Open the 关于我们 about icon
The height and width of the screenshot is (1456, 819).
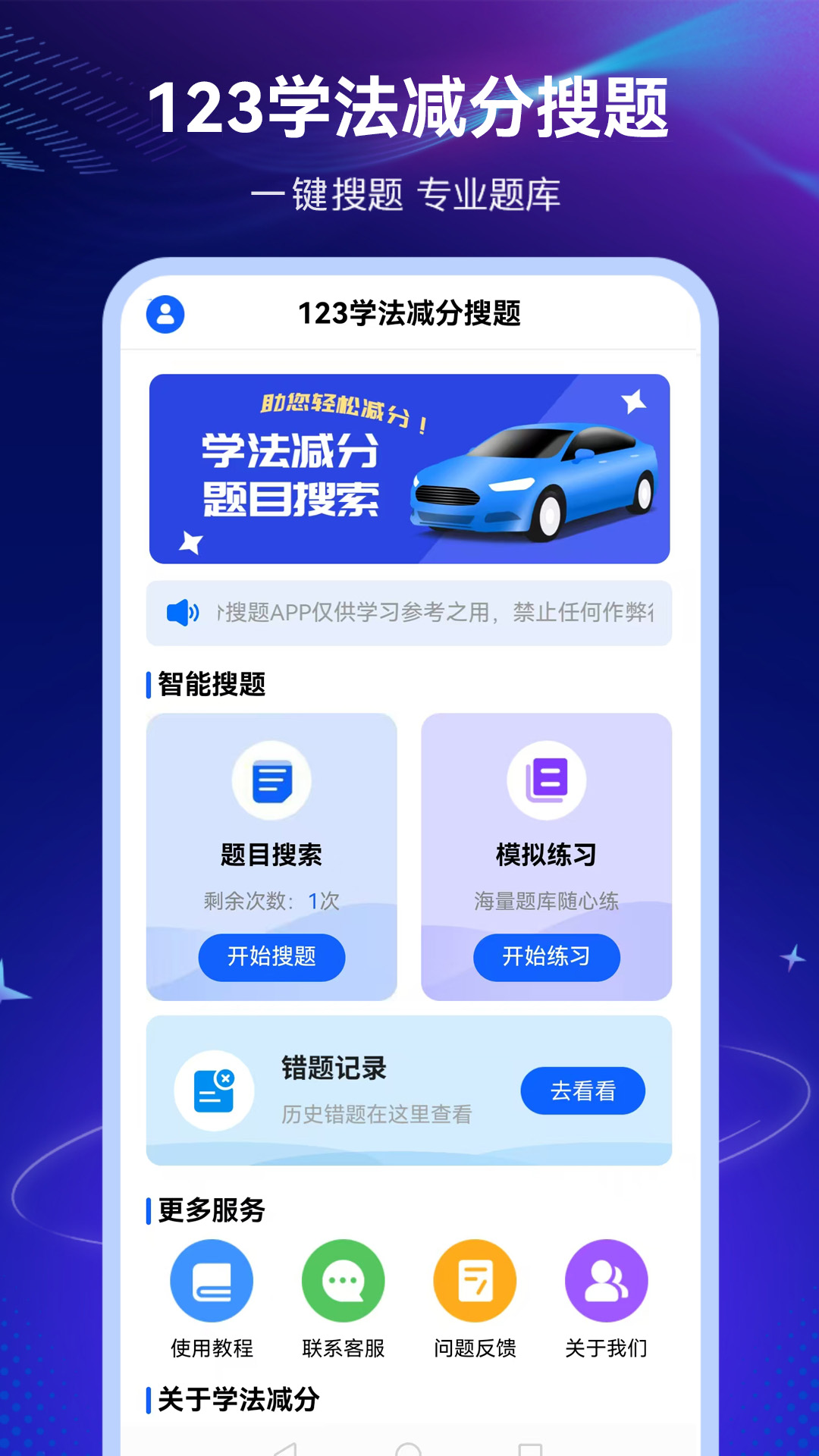(x=607, y=1280)
